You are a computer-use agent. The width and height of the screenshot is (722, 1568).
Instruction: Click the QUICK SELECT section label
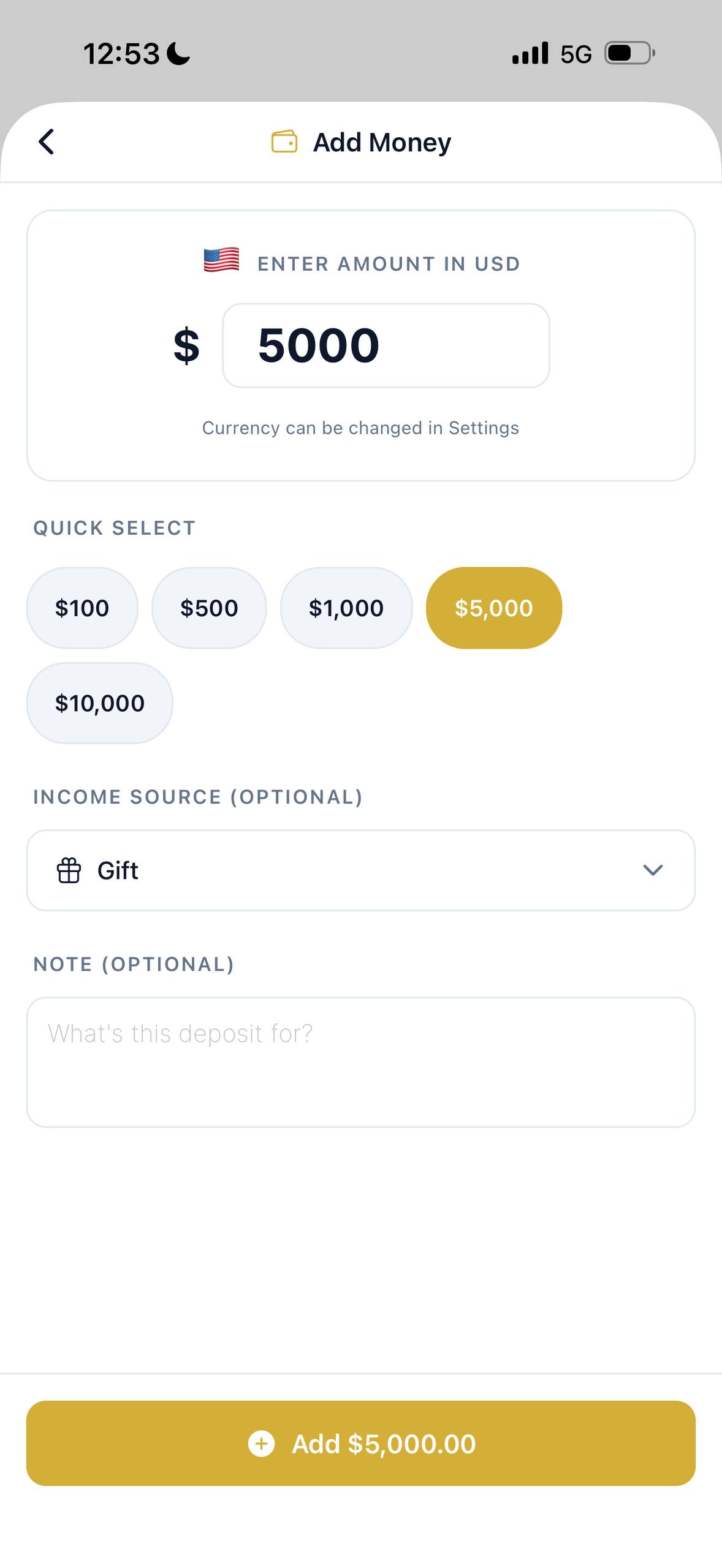[x=114, y=527]
